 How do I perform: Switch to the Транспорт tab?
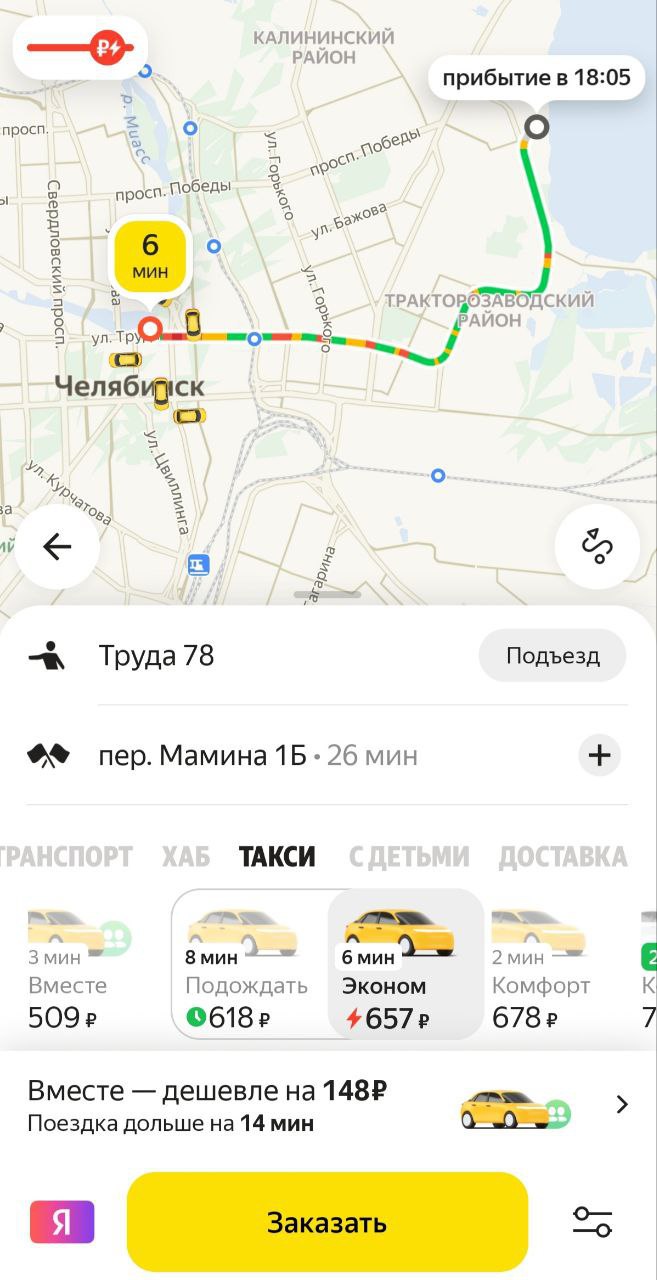point(66,857)
